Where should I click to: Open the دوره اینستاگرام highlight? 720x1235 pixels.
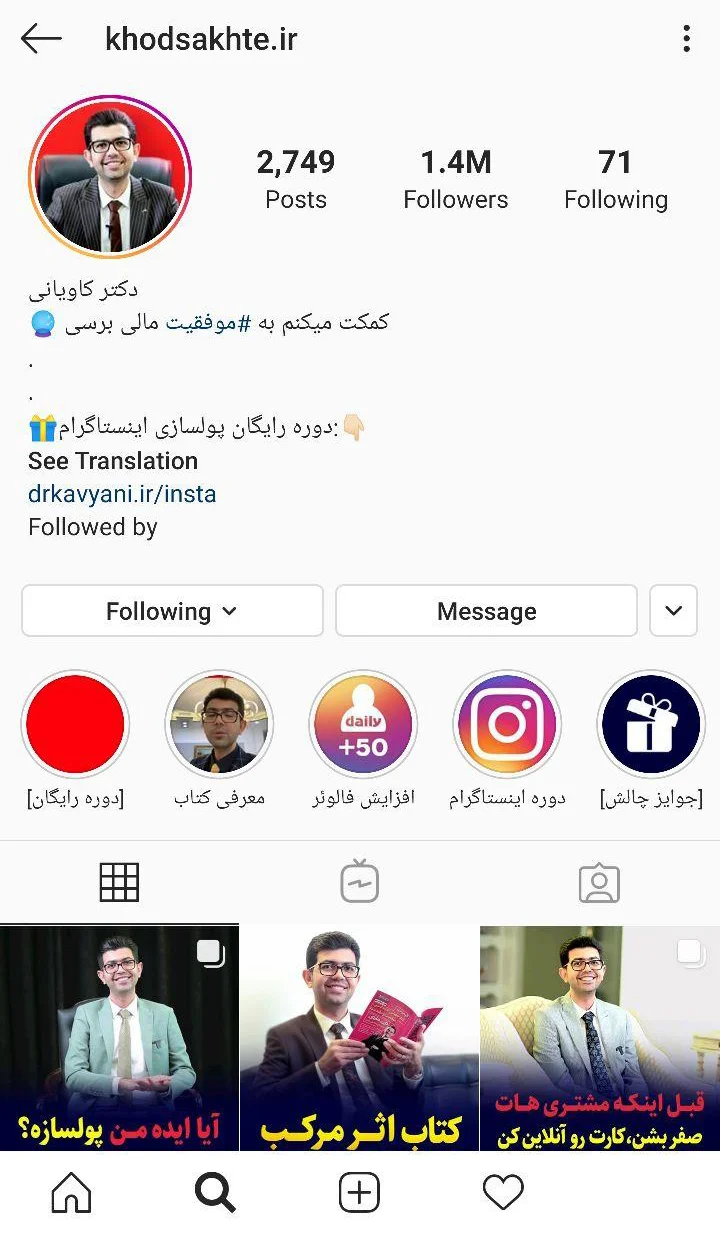507,725
